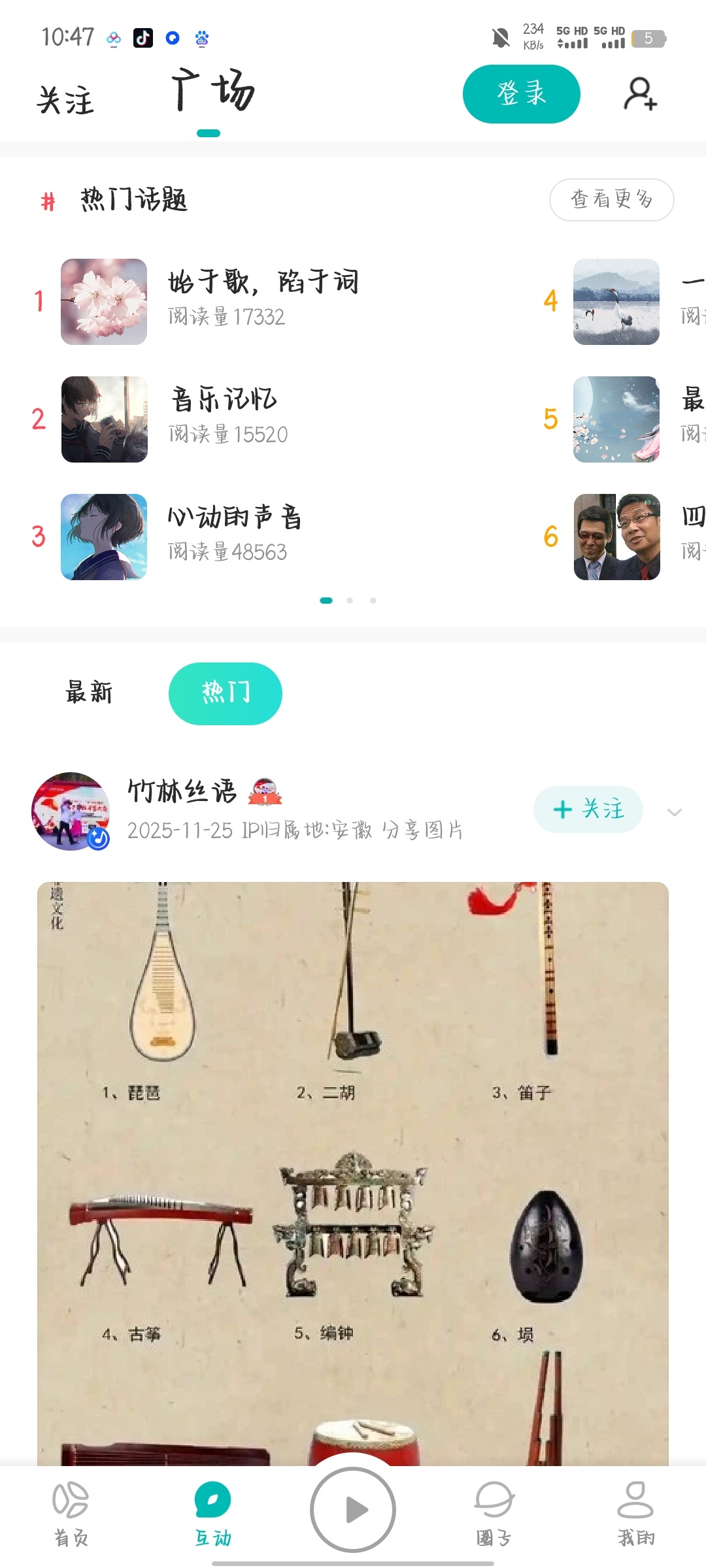Select the 广场 tab
Viewport: 706px width, 1568px height.
212,92
